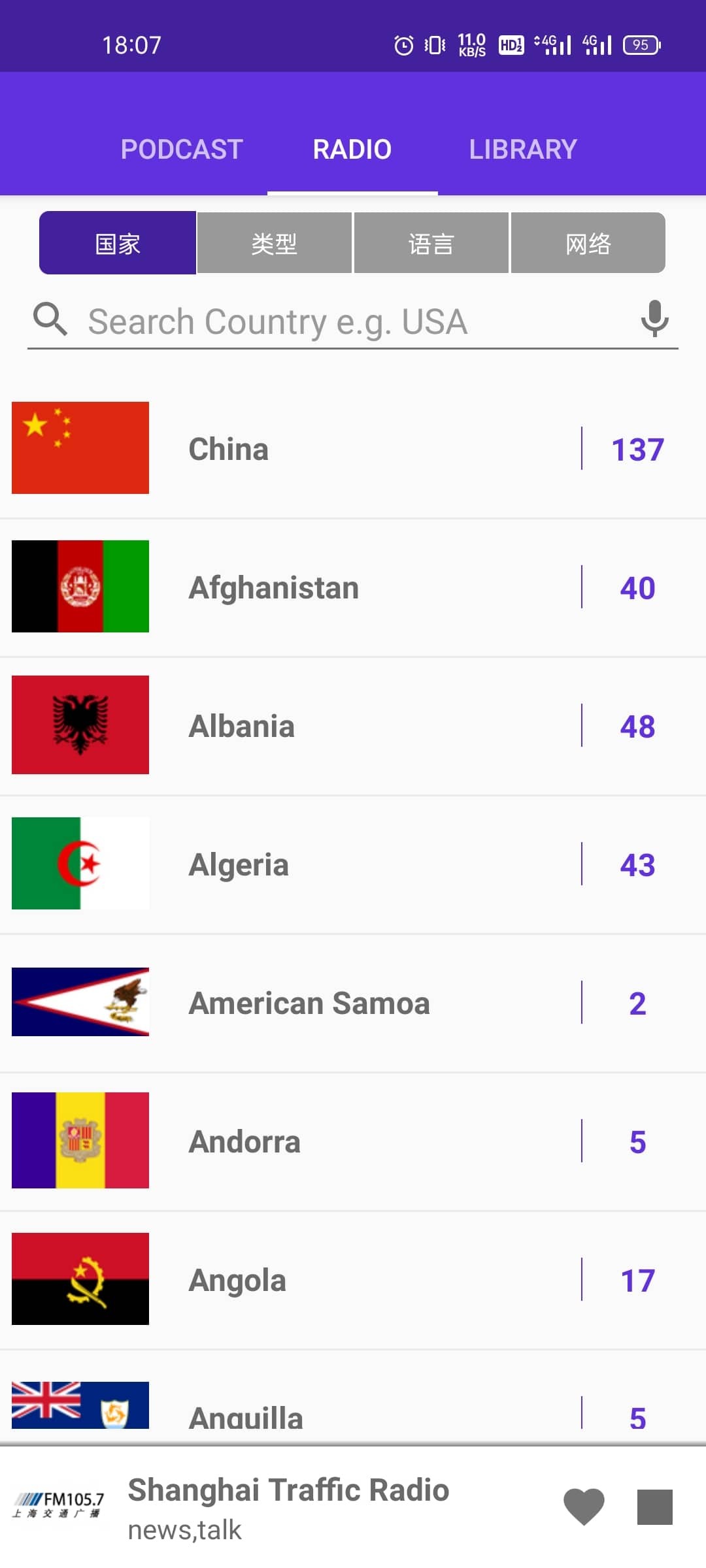Image resolution: width=706 pixels, height=1568 pixels.
Task: Open the Shanghai Traffic Radio player
Action: click(288, 1507)
